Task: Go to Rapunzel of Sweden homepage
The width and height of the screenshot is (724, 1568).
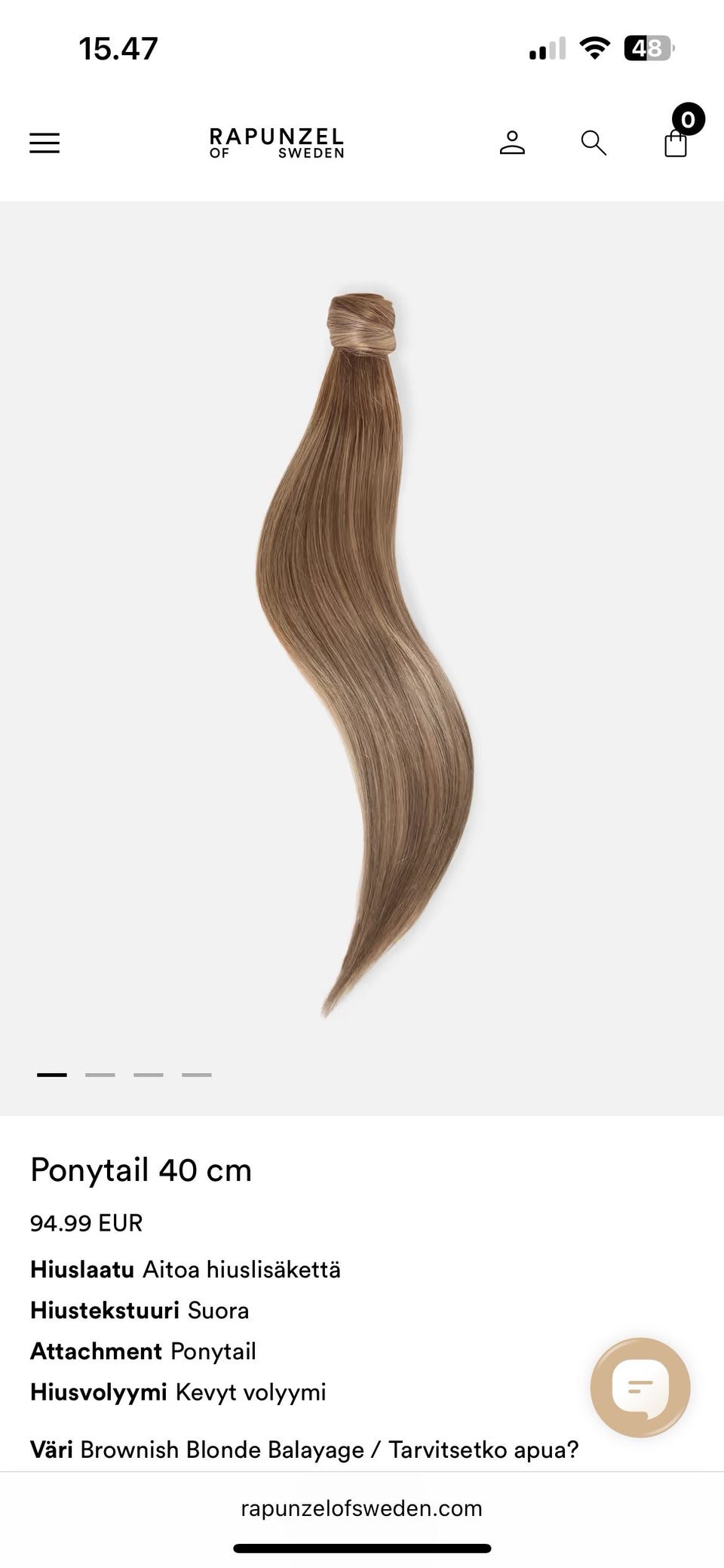Action: tap(277, 143)
